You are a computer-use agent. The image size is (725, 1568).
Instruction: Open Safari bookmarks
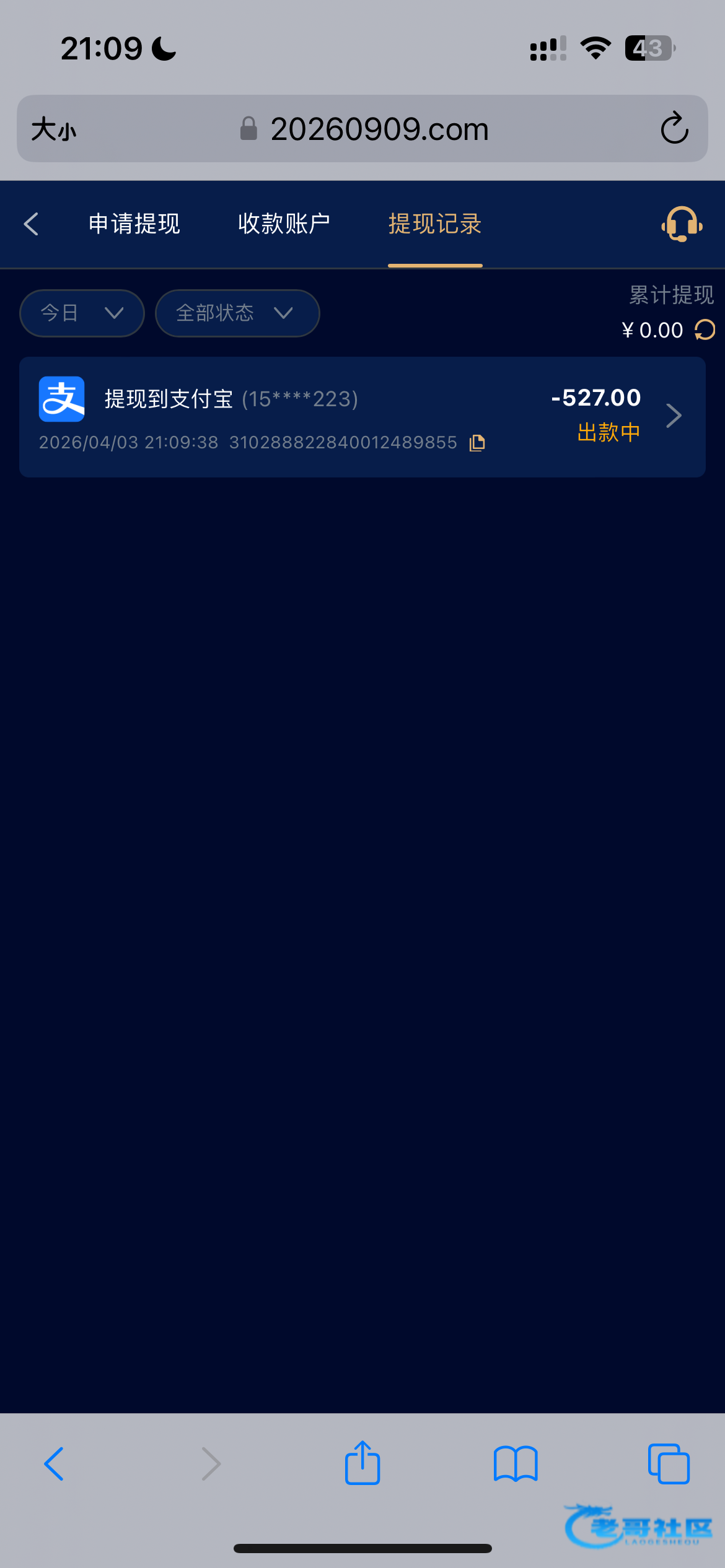pos(516,1464)
